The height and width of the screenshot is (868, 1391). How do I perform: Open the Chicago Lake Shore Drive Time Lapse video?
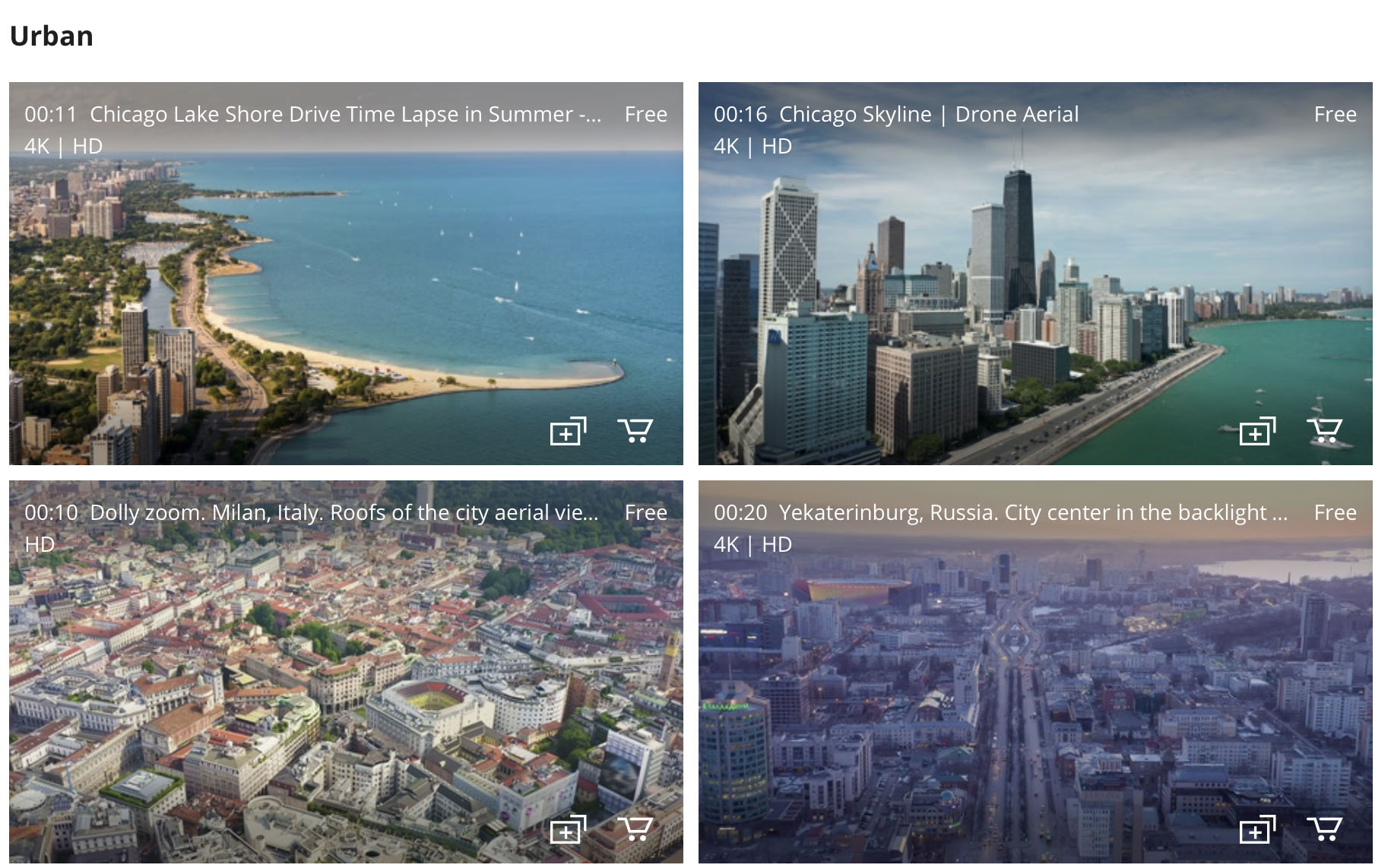(x=345, y=114)
